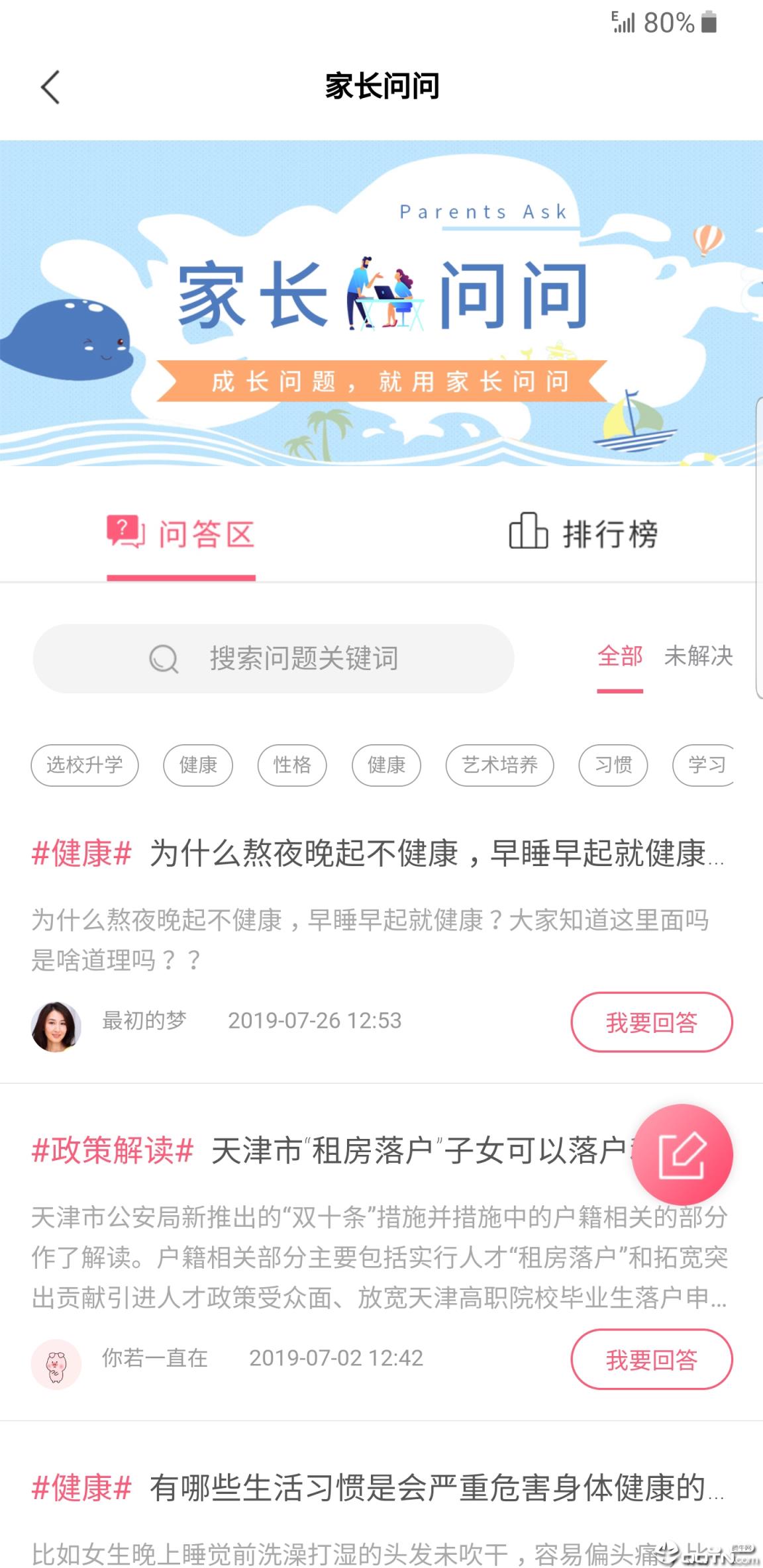The height and width of the screenshot is (1568, 763).
Task: Click the back arrow to exit 家长问问
Action: [50, 87]
